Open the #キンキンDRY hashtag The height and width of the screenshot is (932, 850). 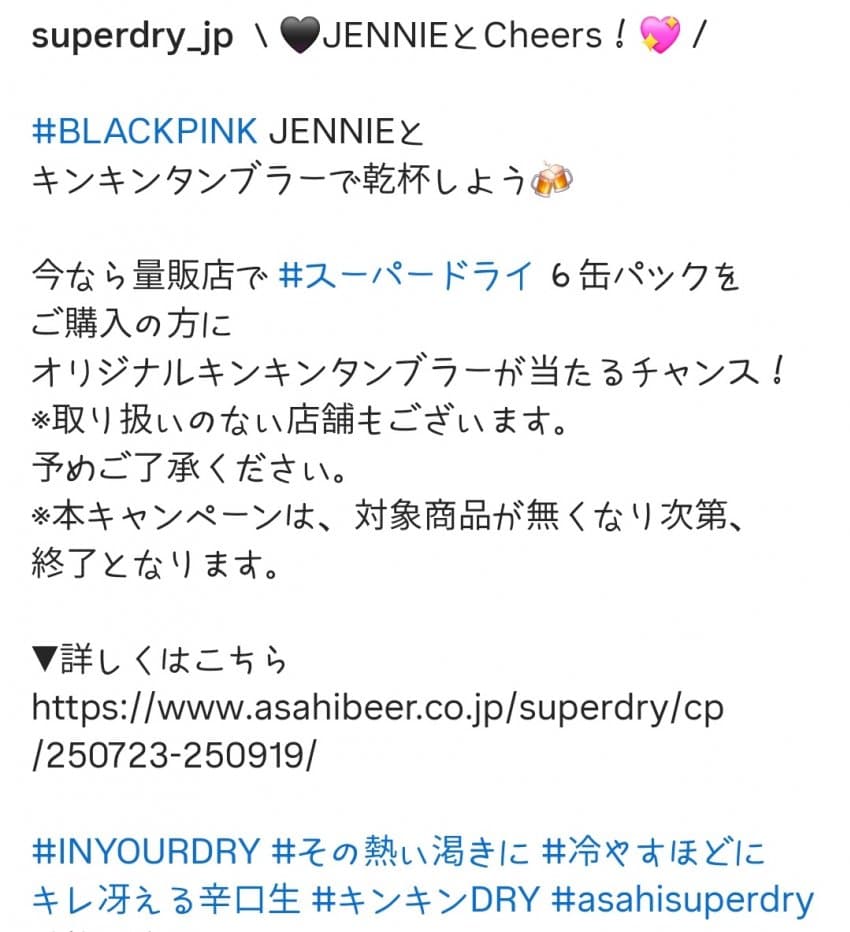click(x=429, y=900)
